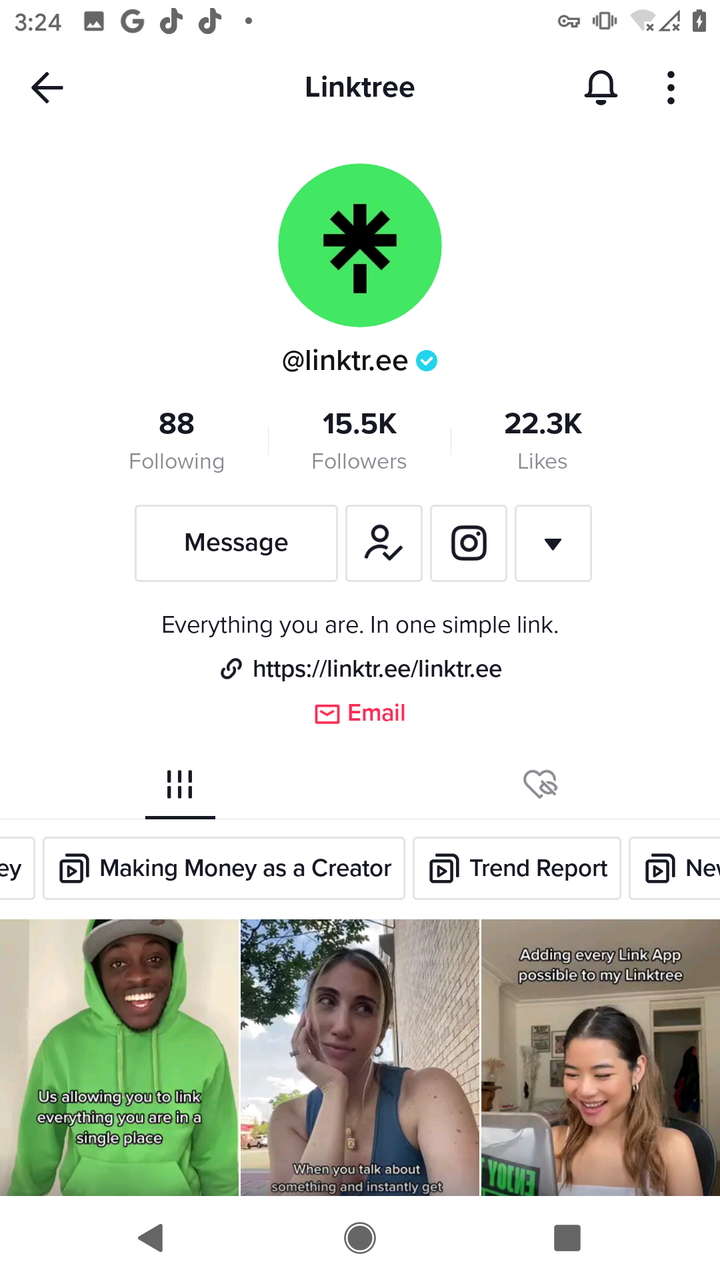Open the system recent apps view
This screenshot has height=1280, width=720.
[567, 1238]
